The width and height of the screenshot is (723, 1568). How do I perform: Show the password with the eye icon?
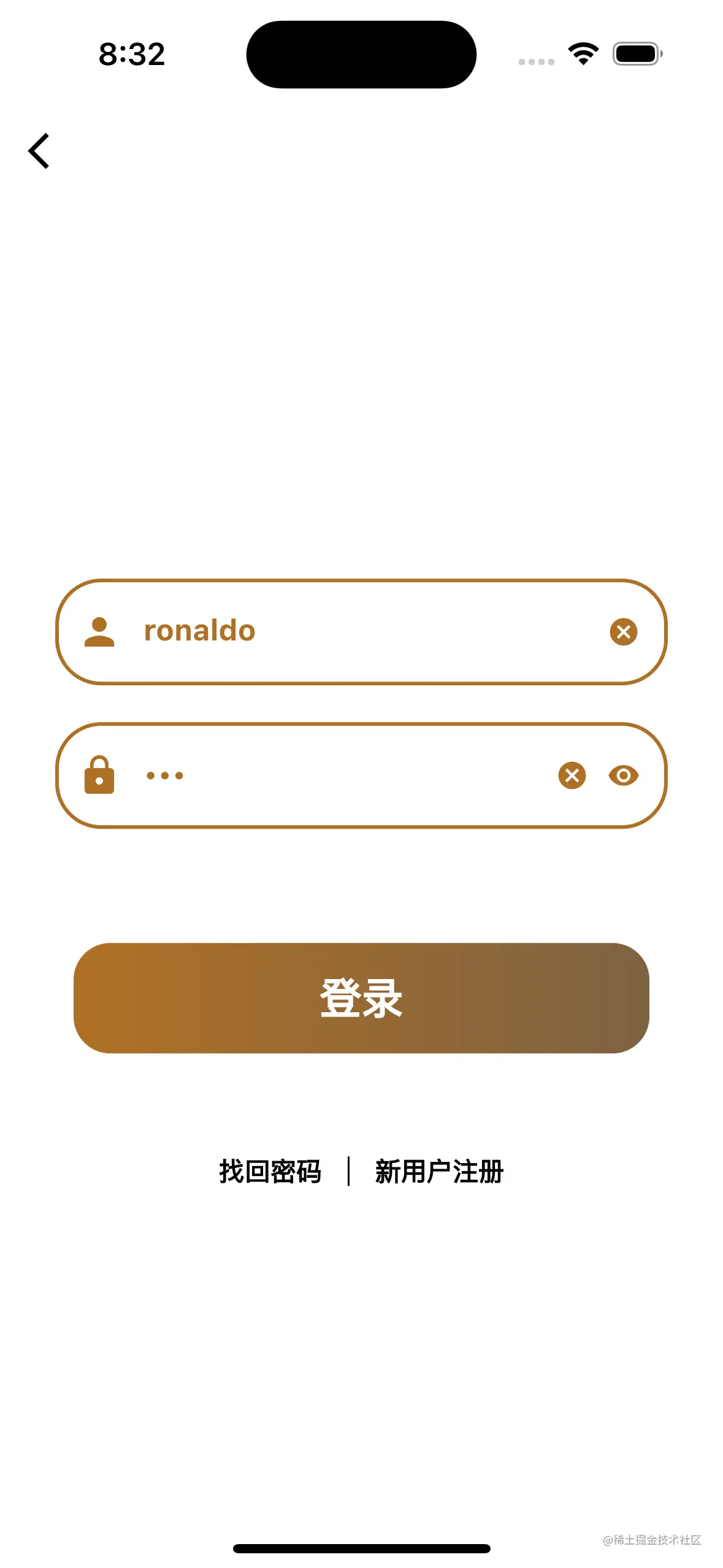point(623,775)
